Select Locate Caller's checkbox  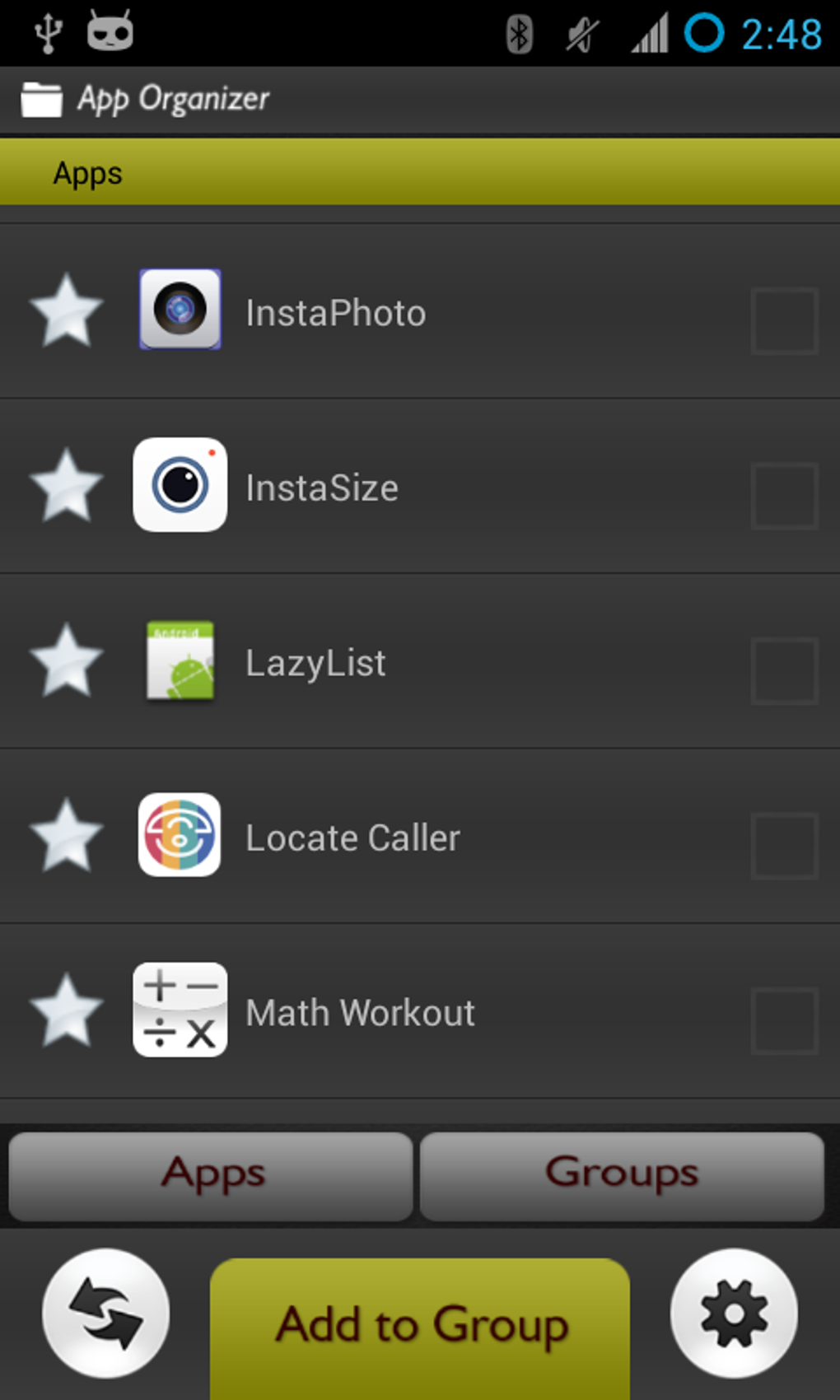(784, 846)
